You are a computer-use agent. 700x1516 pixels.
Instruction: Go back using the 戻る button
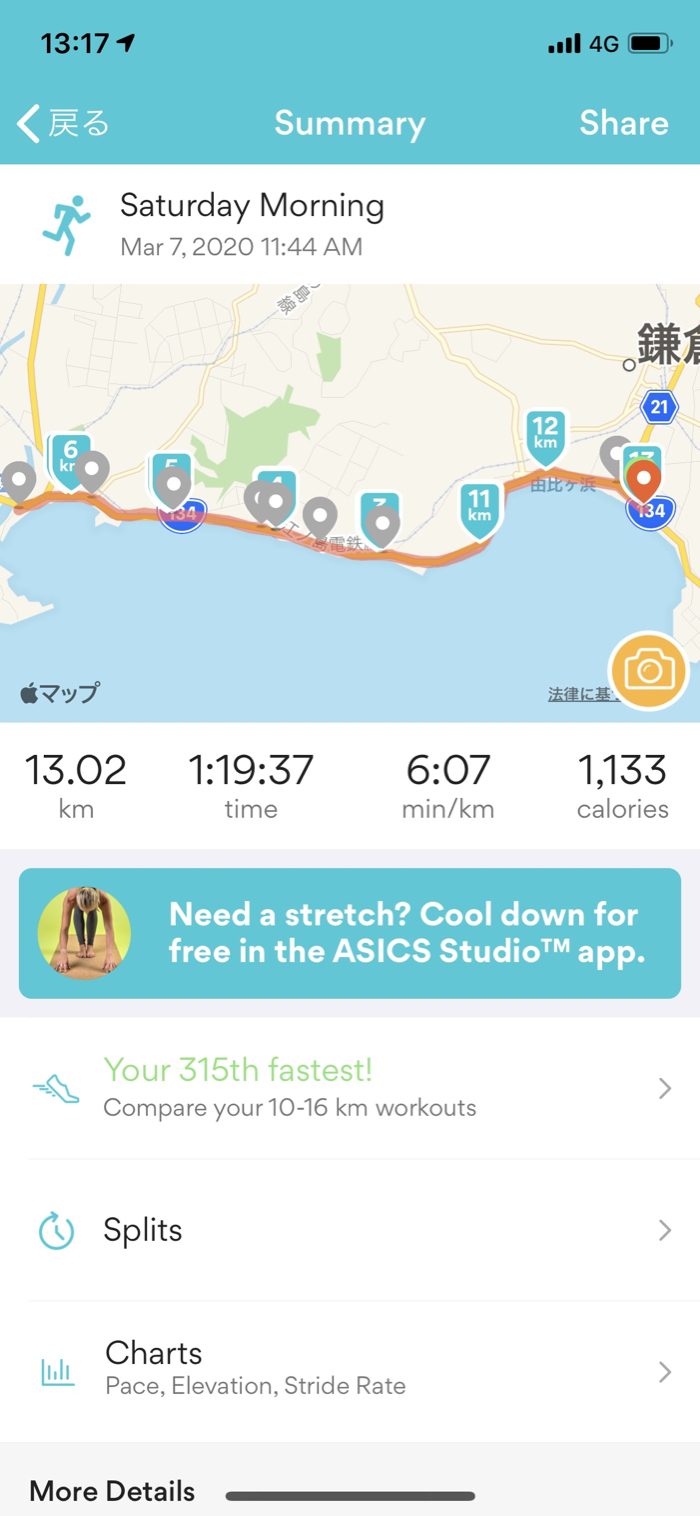[x=63, y=124]
